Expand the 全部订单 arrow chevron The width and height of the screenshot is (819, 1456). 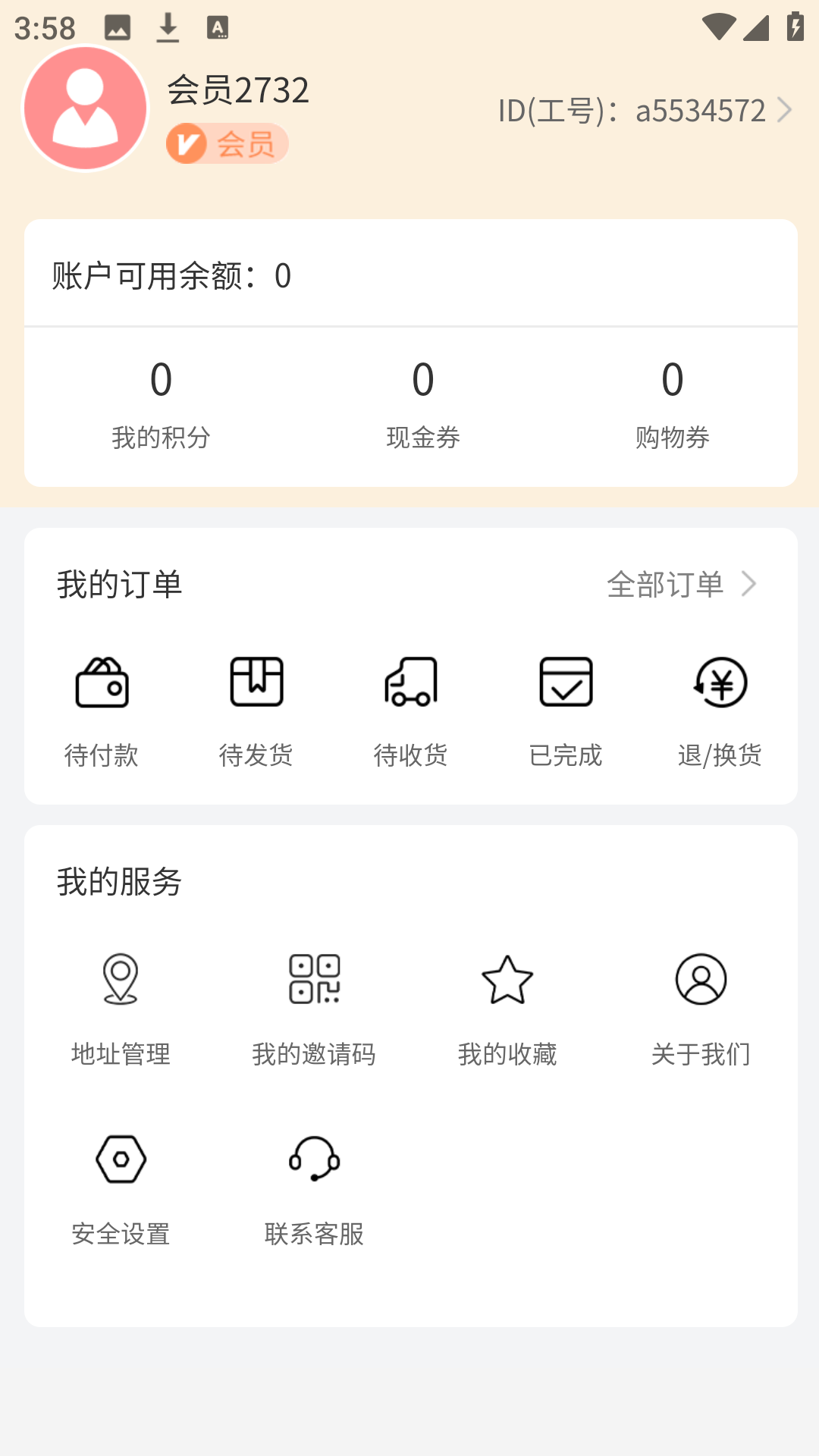click(750, 584)
